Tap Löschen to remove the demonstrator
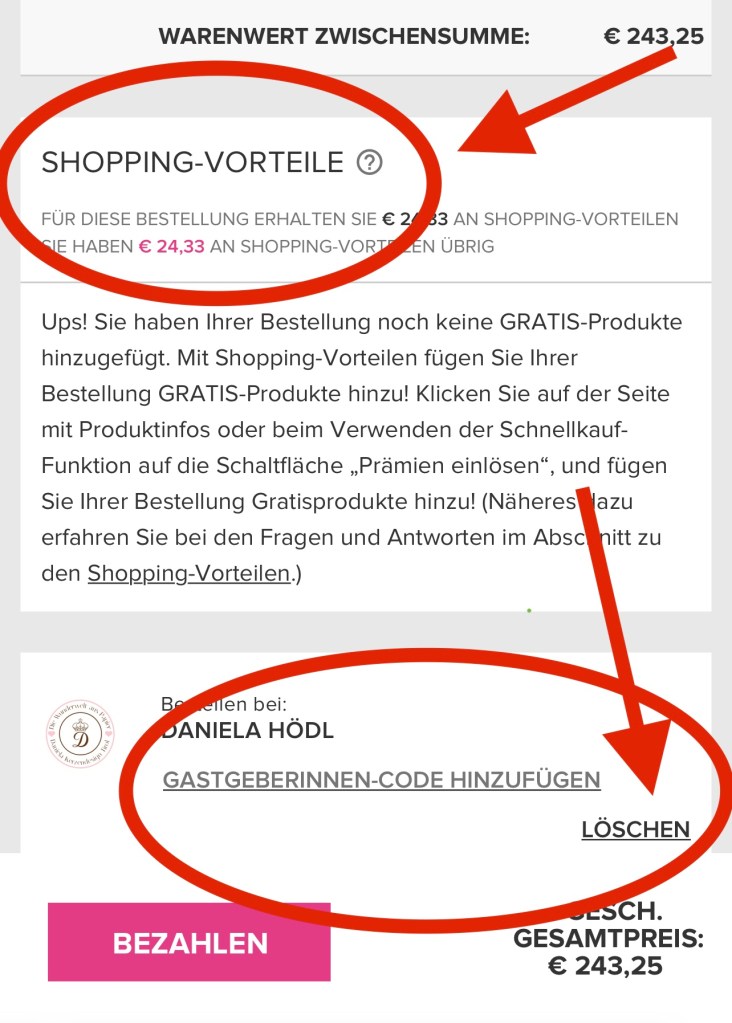732x1023 pixels. [635, 829]
